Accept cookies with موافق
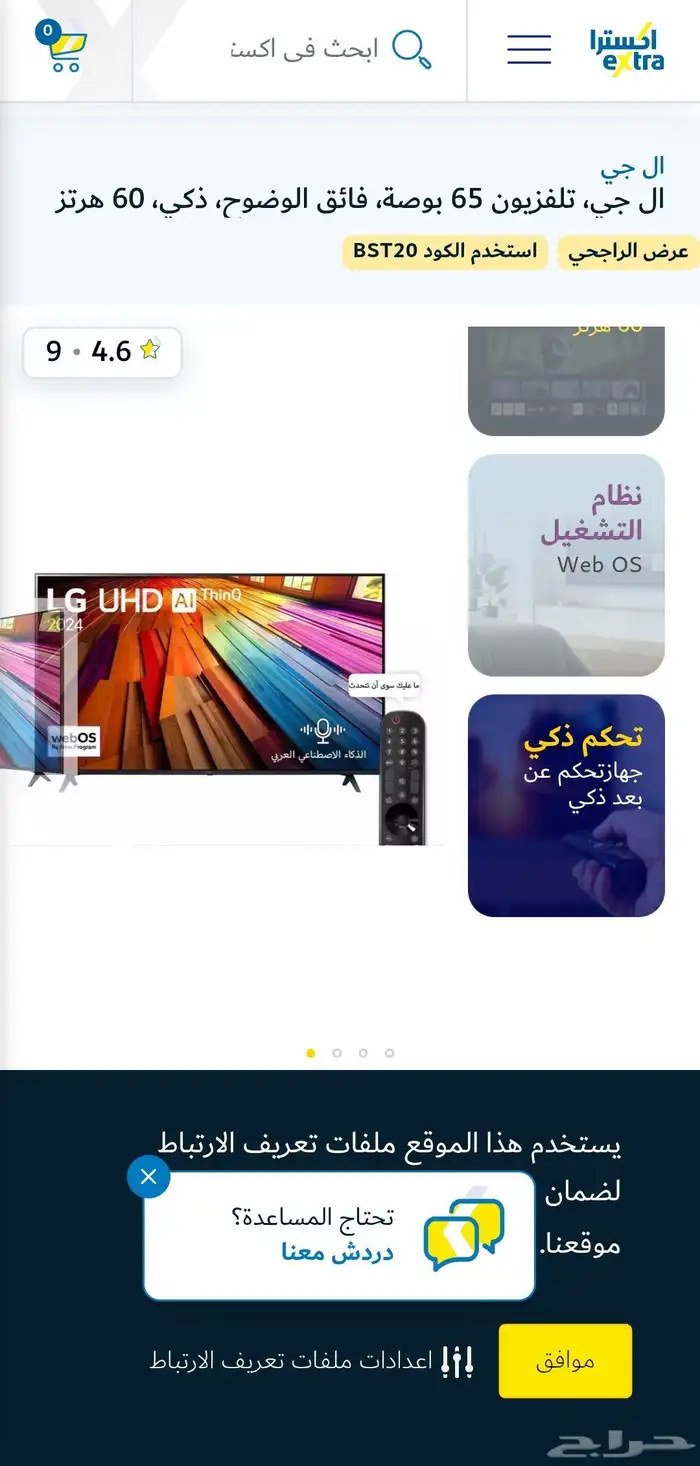The width and height of the screenshot is (700, 1466). (565, 1360)
